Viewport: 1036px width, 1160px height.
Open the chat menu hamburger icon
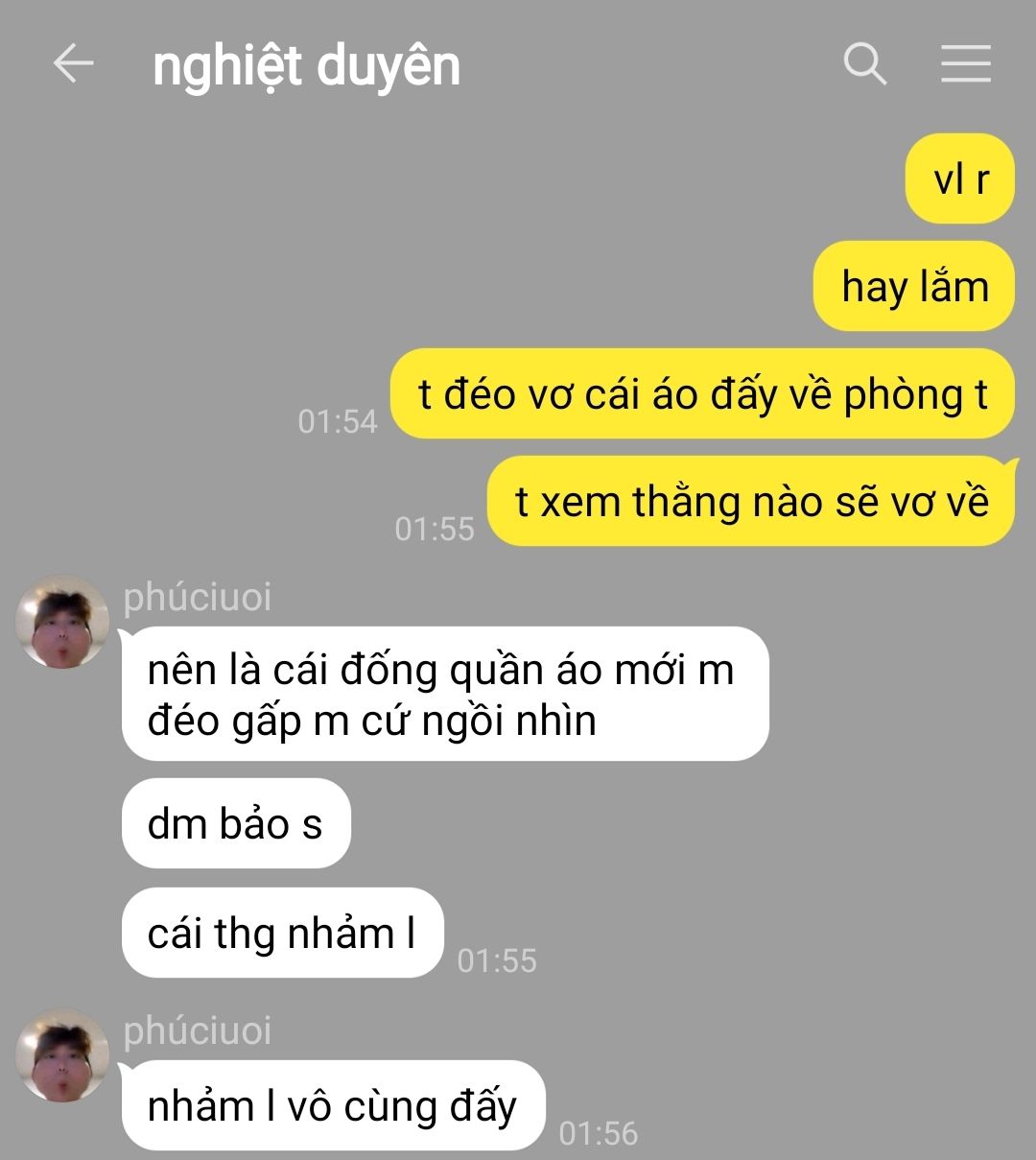click(x=965, y=64)
